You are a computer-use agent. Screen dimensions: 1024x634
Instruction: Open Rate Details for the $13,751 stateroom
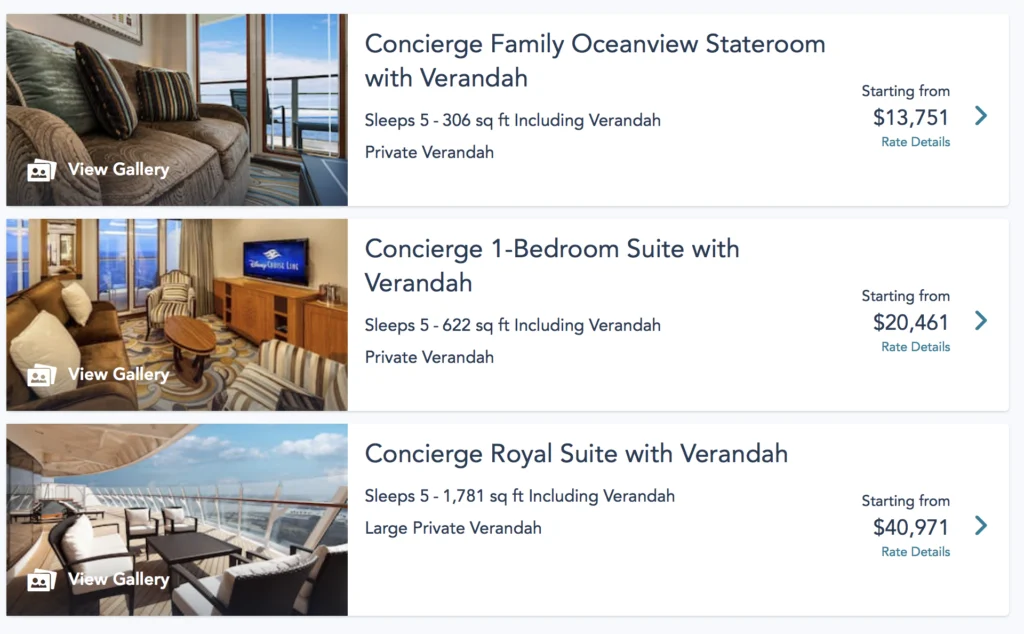[x=915, y=142]
